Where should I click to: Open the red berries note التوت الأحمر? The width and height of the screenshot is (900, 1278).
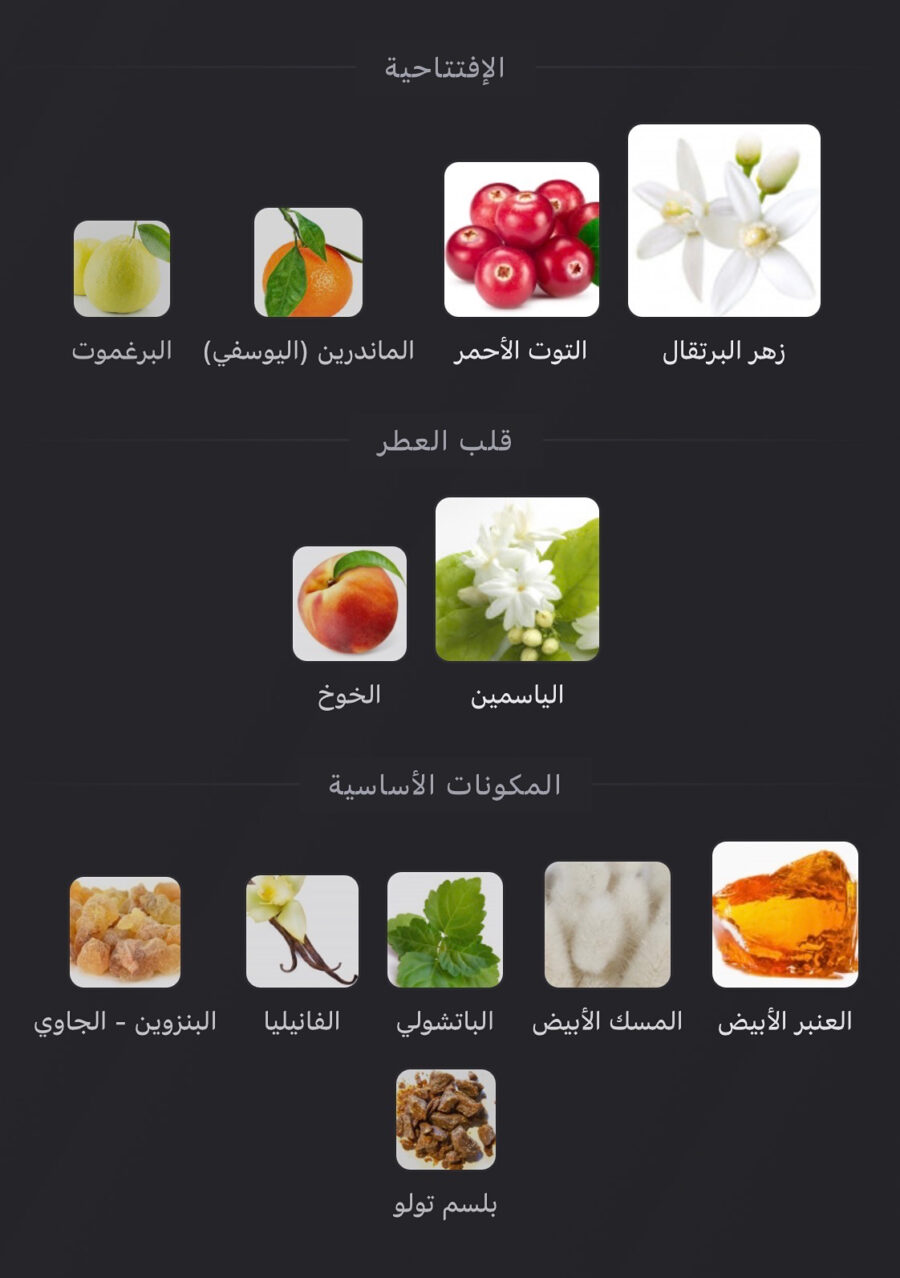(x=521, y=240)
